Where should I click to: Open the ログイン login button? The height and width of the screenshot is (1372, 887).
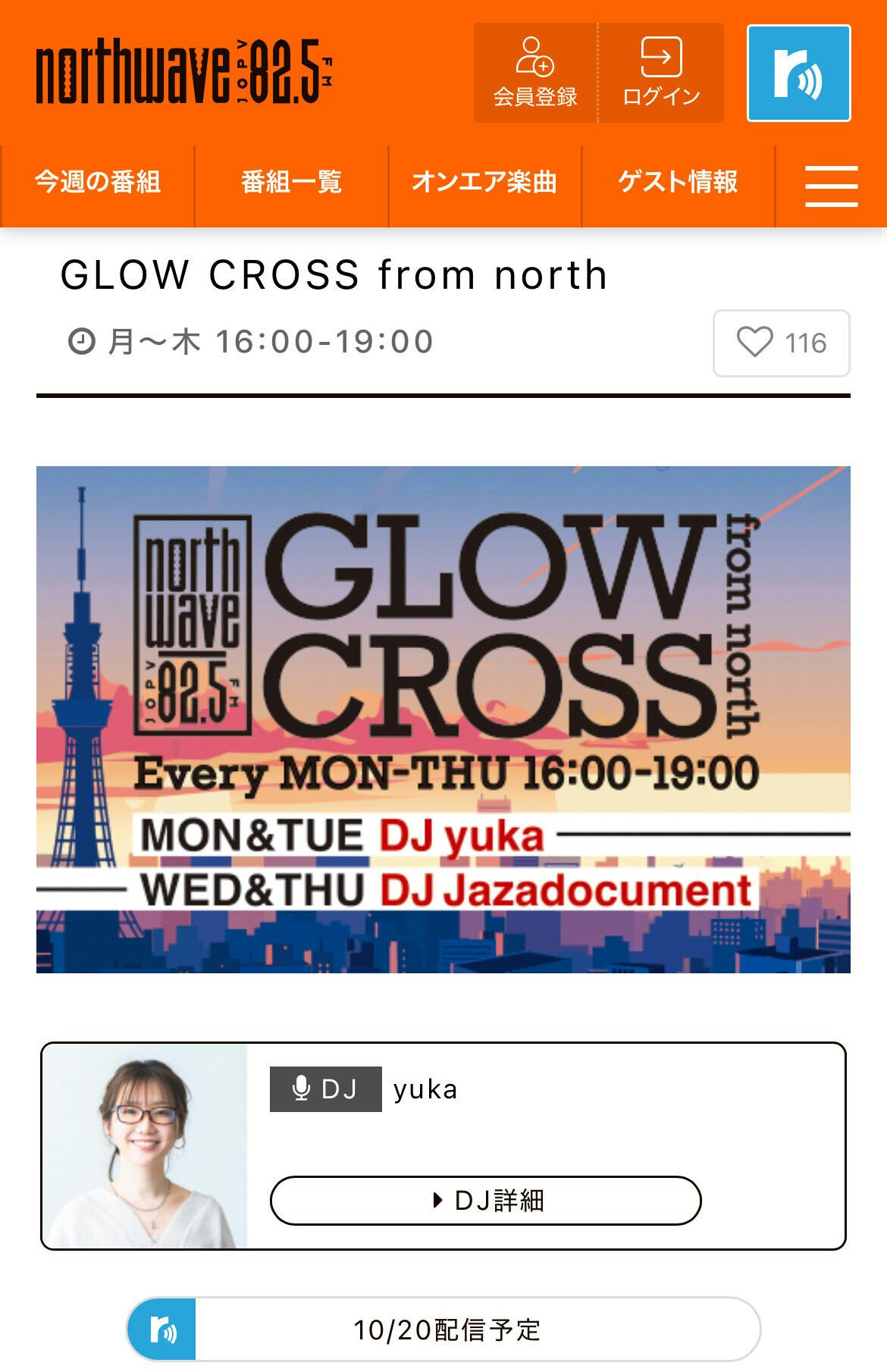click(x=661, y=73)
